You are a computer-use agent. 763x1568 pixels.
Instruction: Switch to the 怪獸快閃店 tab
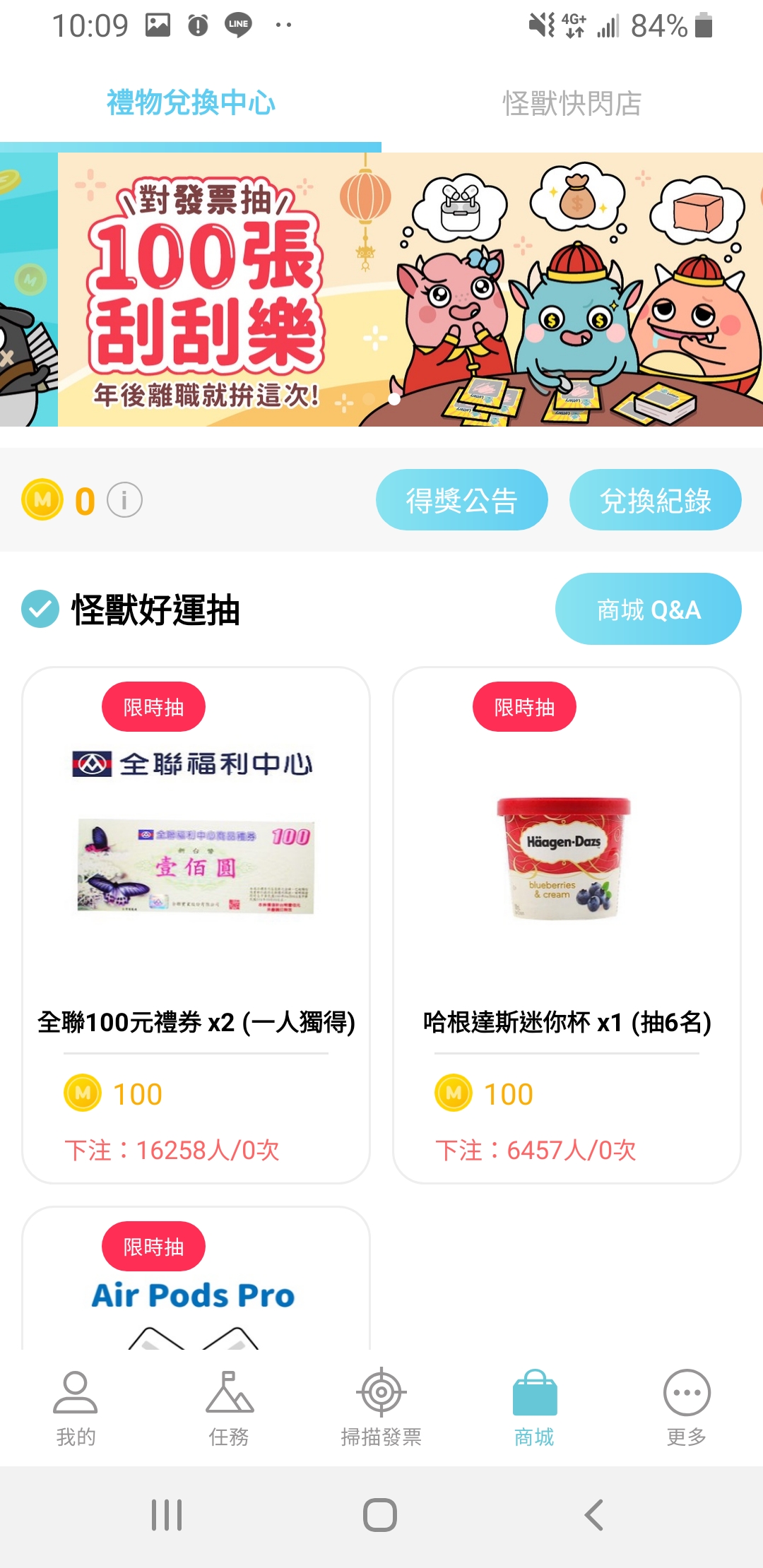point(572,102)
